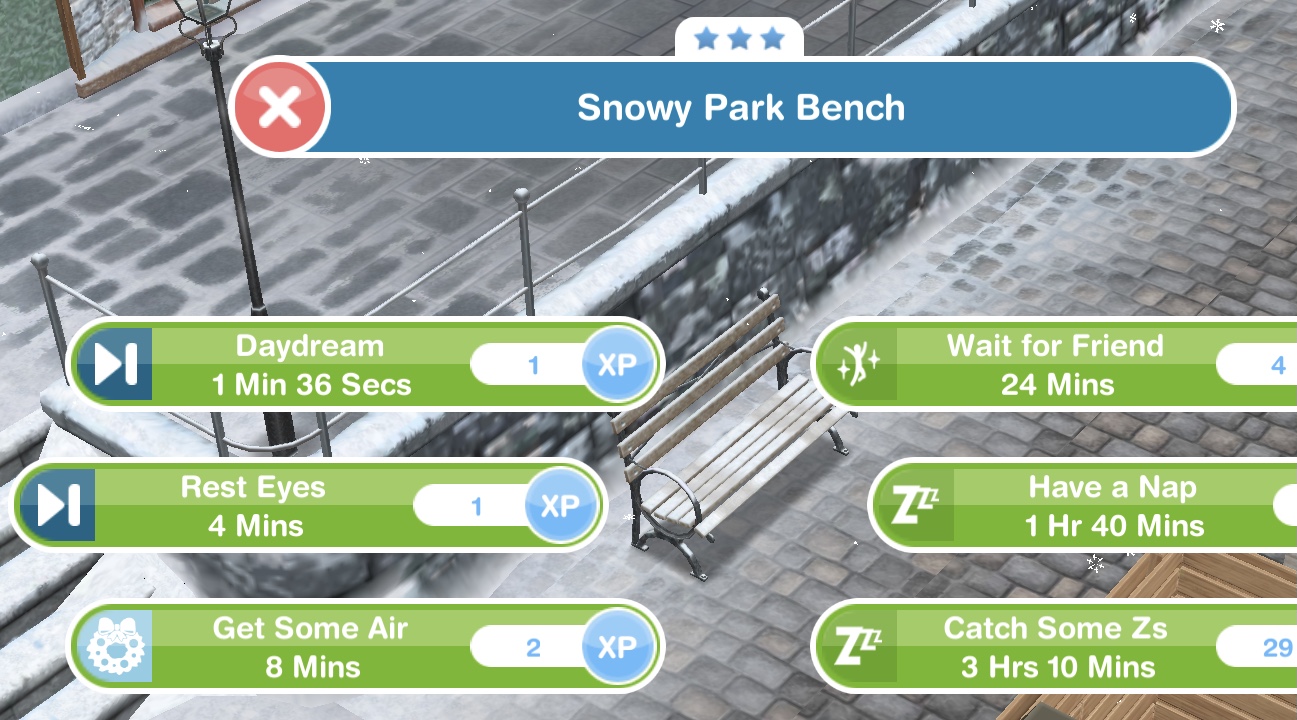Screen dimensions: 1297x720
Task: Start the Get Some Air action
Action: [x=310, y=647]
